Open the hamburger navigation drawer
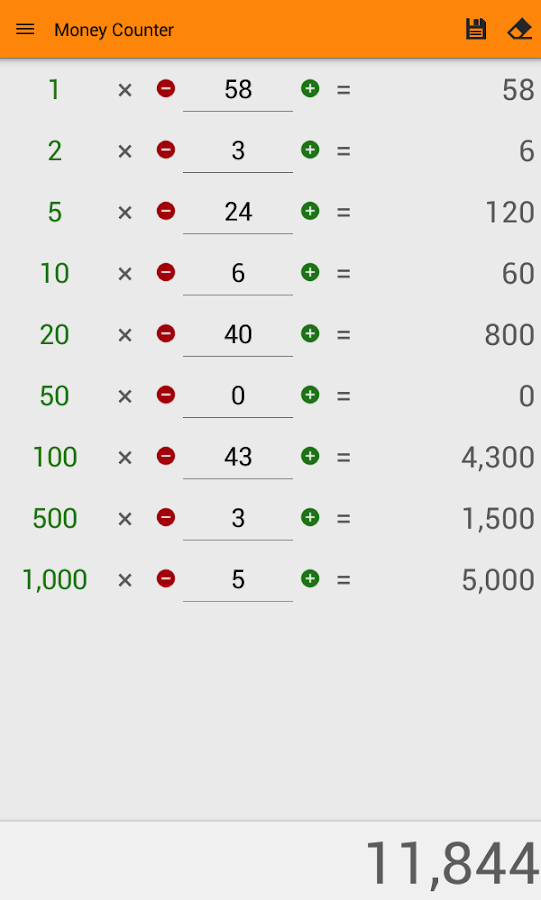The height and width of the screenshot is (900, 541). (25, 29)
